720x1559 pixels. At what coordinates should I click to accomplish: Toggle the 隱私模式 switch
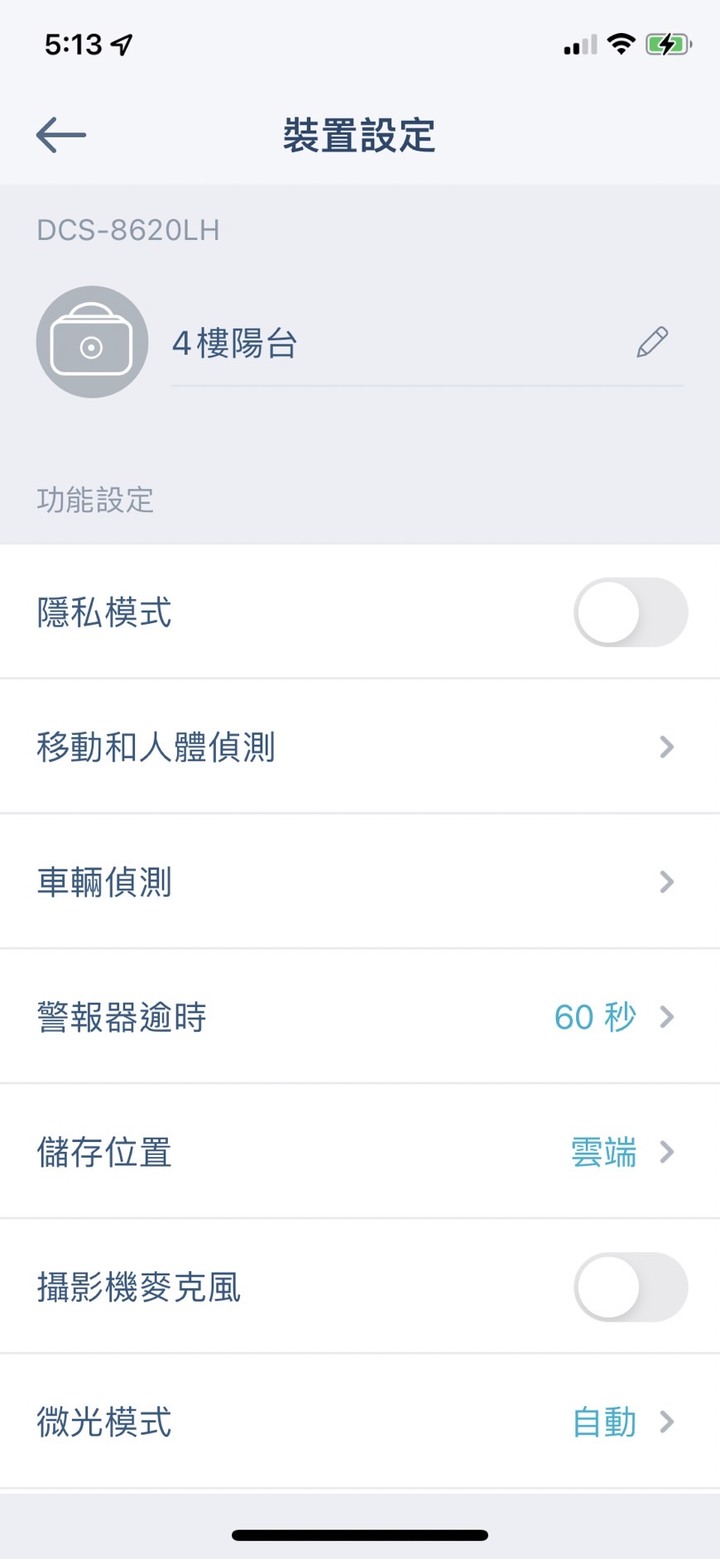point(631,612)
